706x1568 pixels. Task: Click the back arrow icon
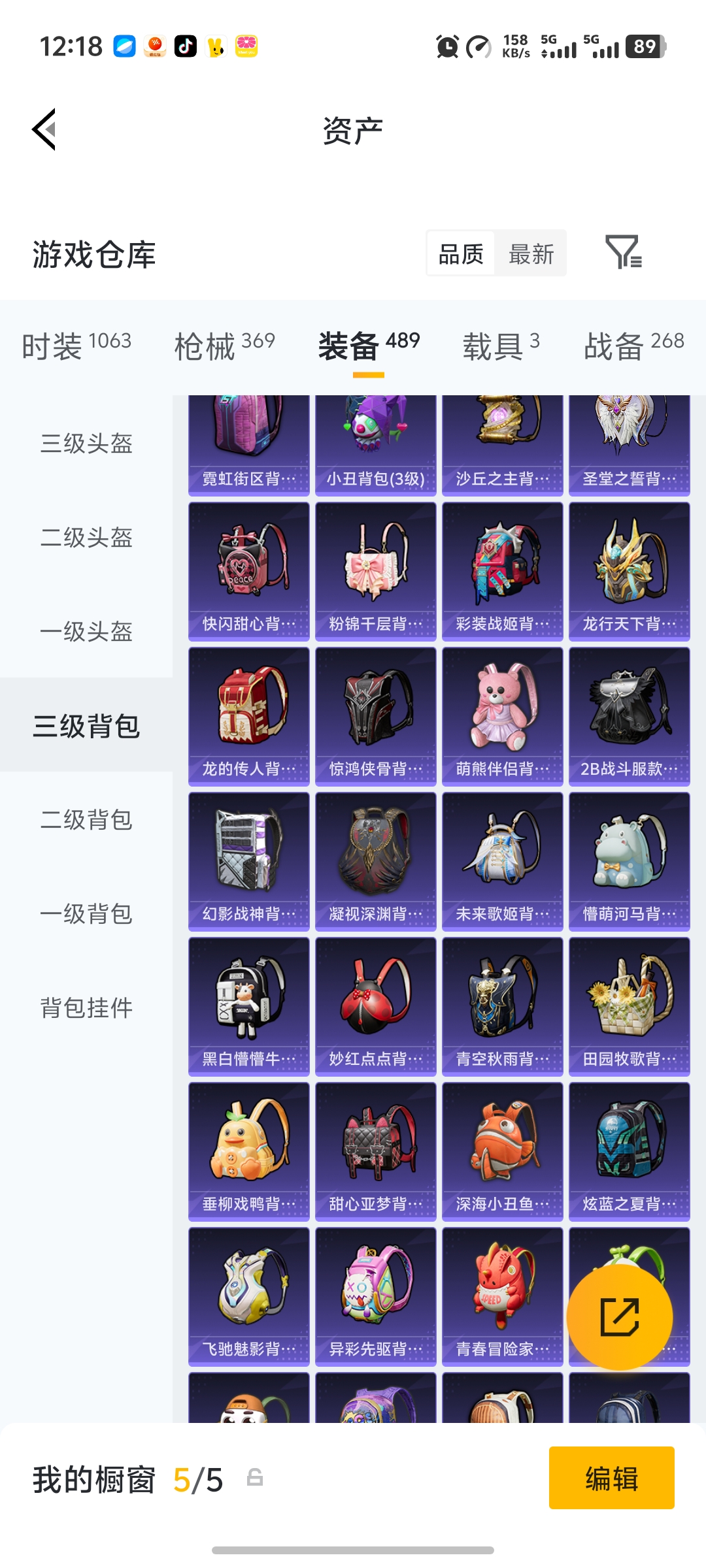pyautogui.click(x=44, y=129)
